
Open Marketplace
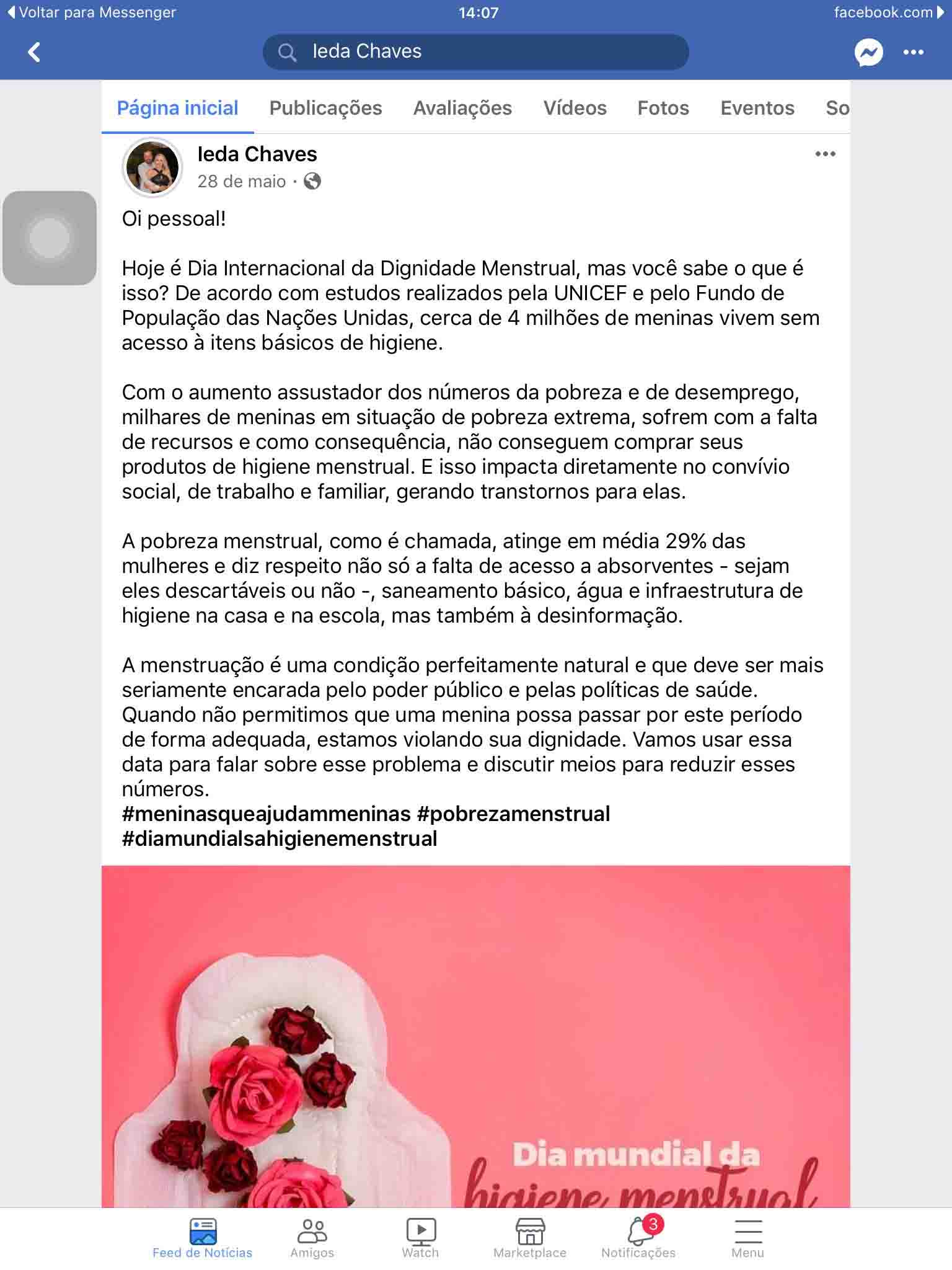tap(530, 1238)
